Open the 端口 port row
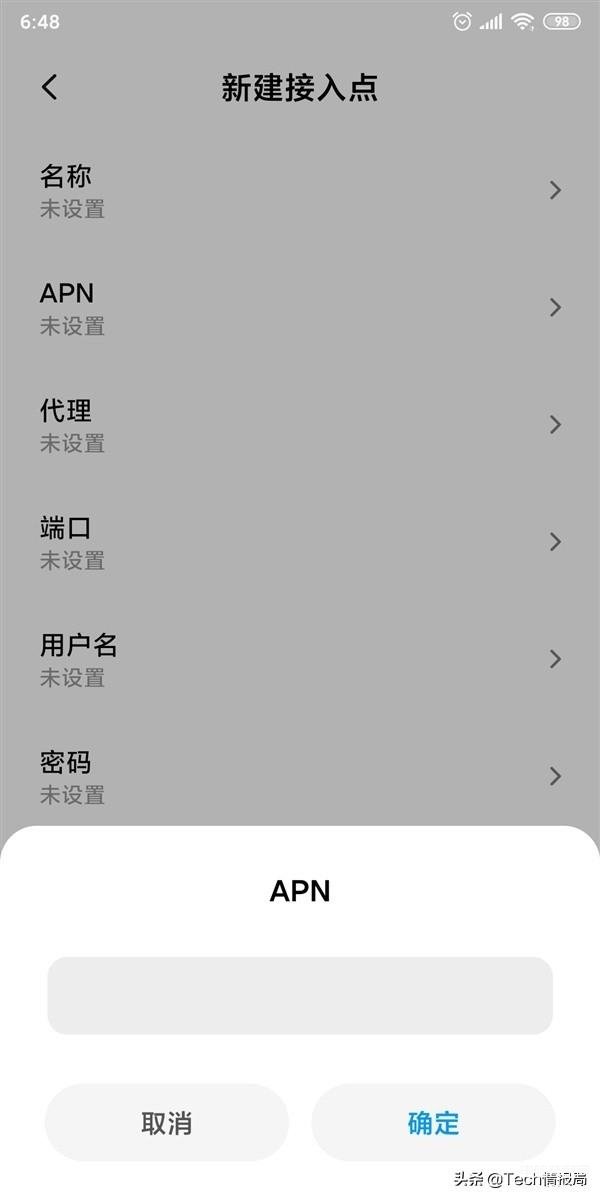The height and width of the screenshot is (1200, 600). click(x=300, y=542)
